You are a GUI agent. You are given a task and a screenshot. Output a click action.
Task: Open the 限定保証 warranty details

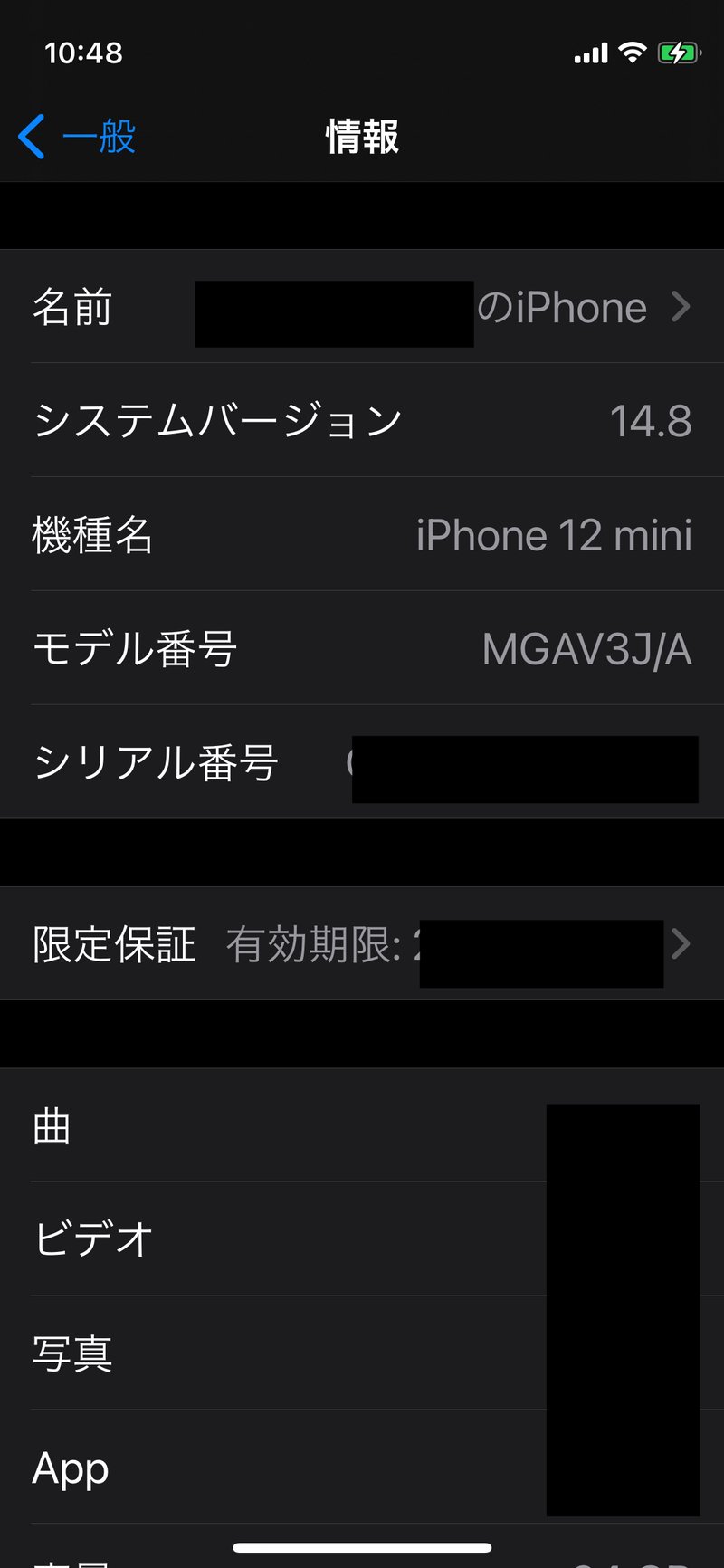(x=362, y=943)
